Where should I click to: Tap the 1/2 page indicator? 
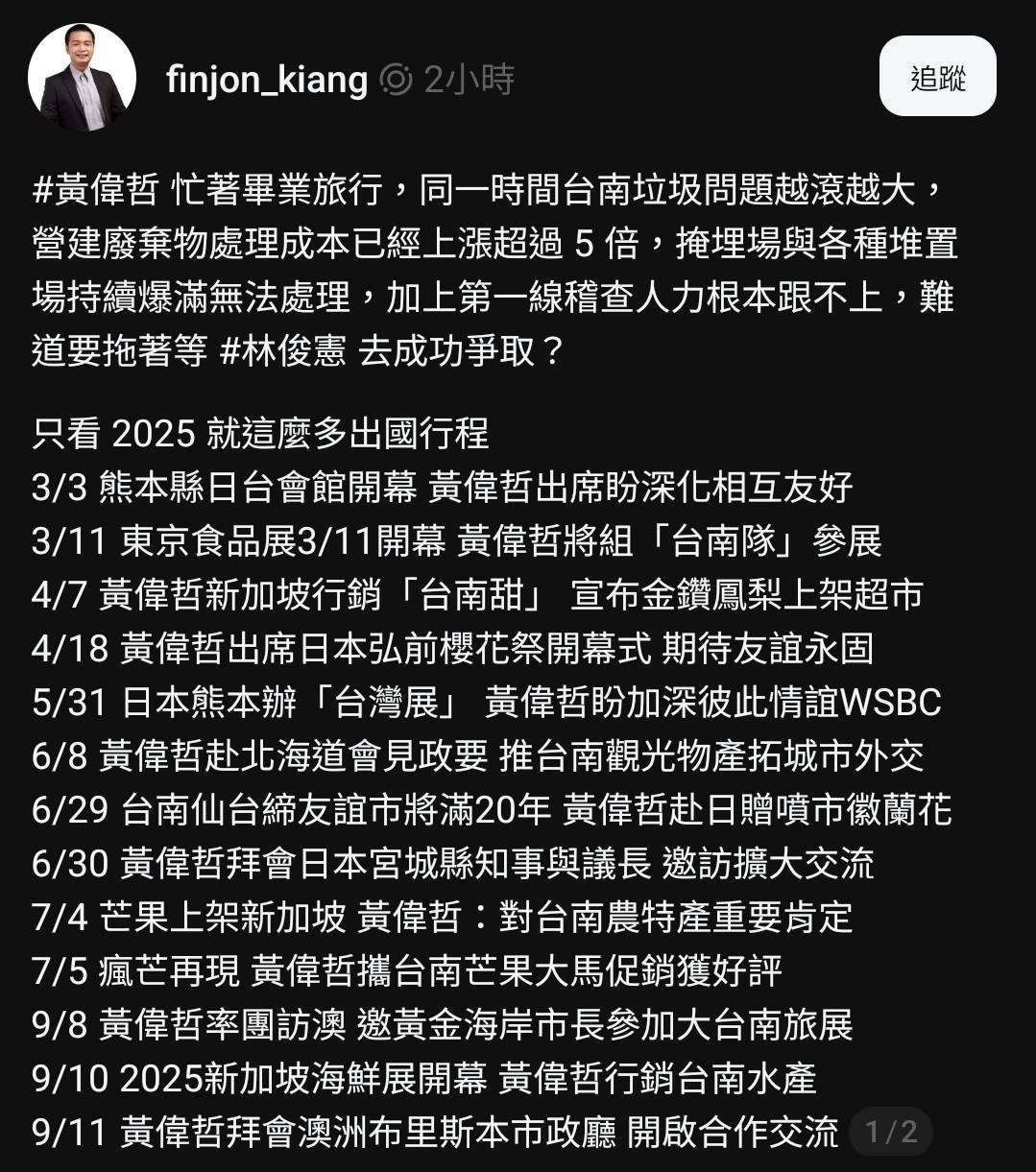890,1132
